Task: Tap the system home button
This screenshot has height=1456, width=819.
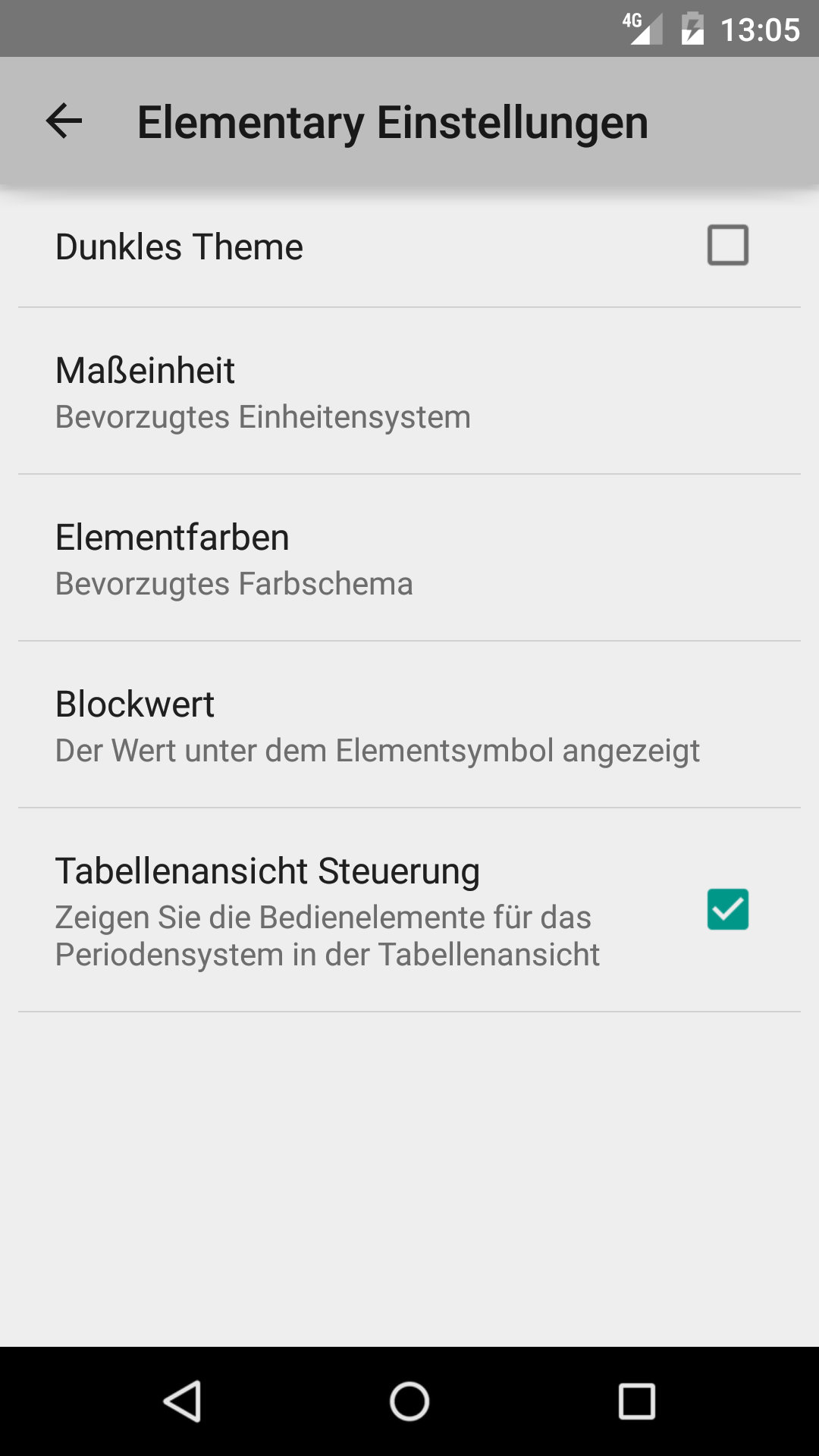Action: [409, 1401]
